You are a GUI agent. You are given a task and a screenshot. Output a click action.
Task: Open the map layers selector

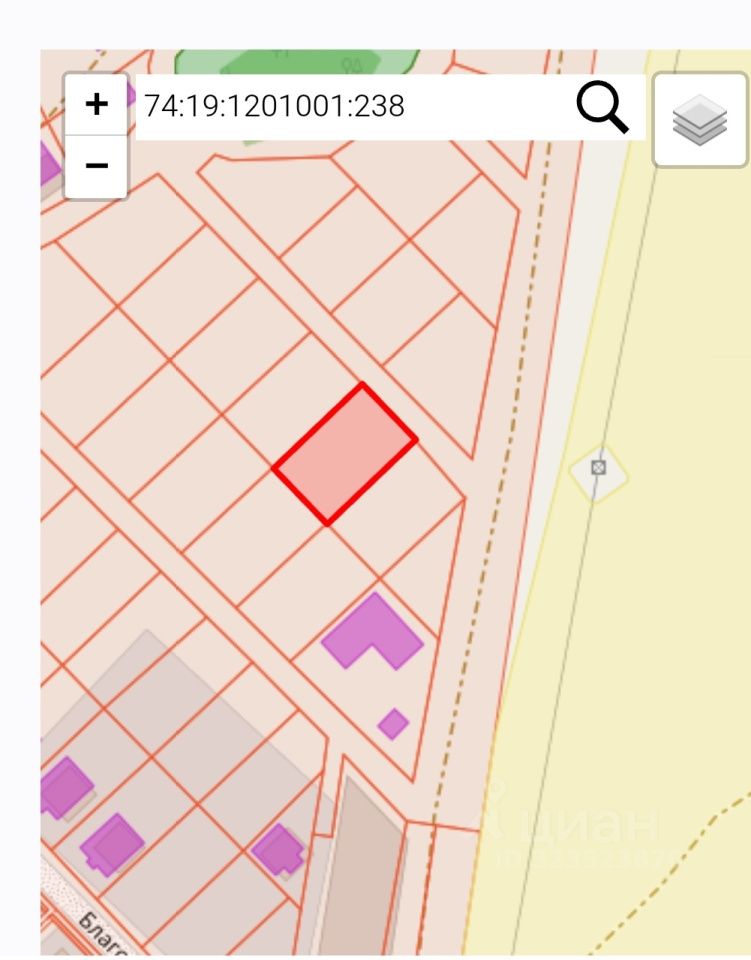[699, 119]
